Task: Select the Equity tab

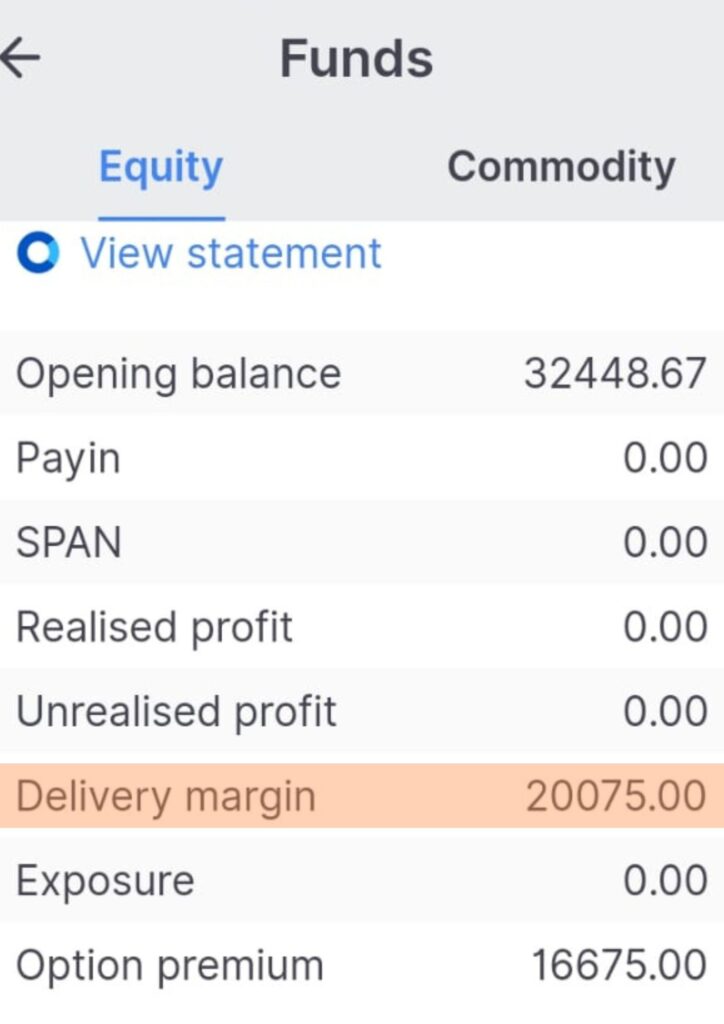Action: (x=161, y=167)
